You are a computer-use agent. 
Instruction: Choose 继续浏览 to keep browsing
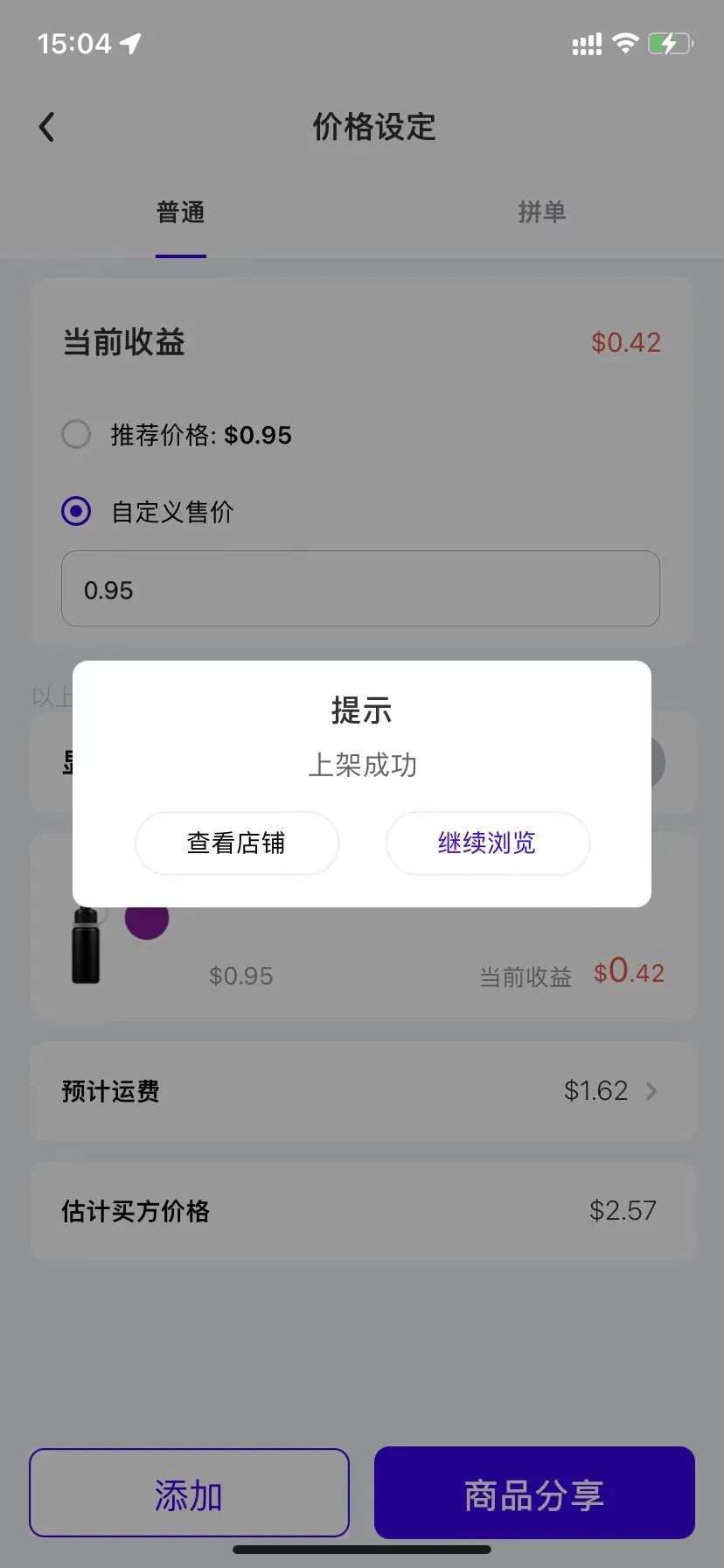tap(487, 843)
